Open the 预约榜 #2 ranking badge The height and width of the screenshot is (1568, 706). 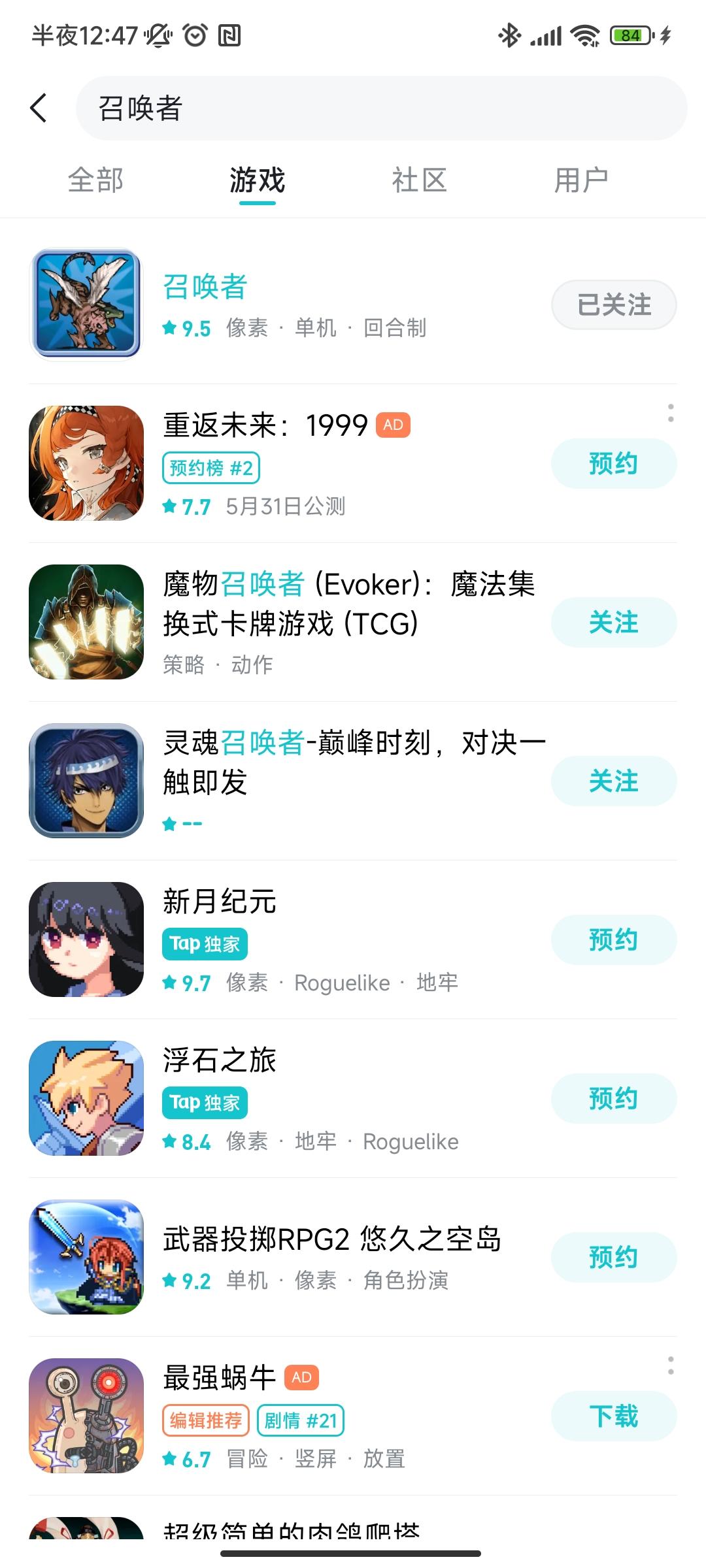tap(210, 468)
